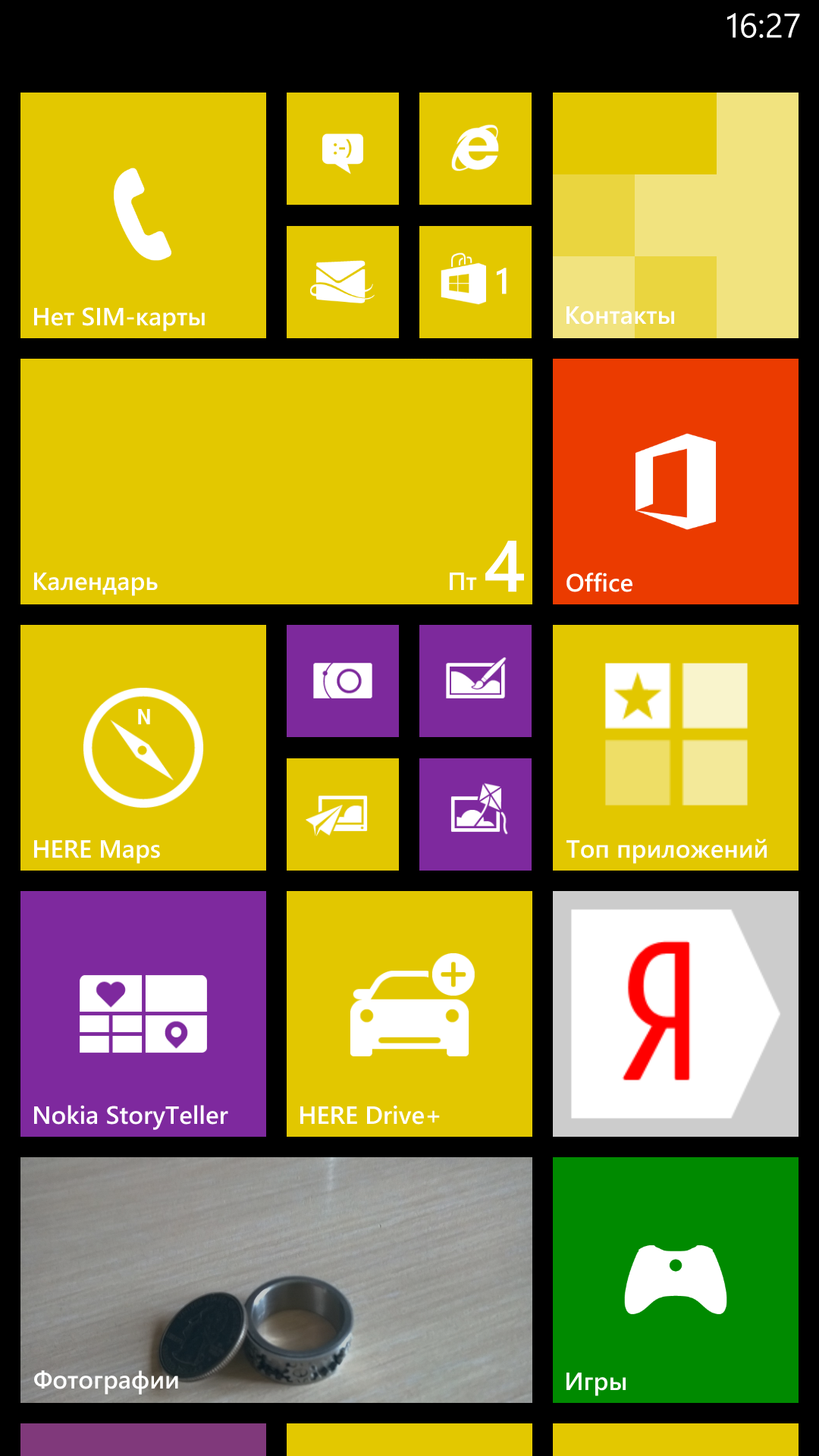Open the tile with paper plane and picture
819x1456 pixels.
[x=343, y=814]
